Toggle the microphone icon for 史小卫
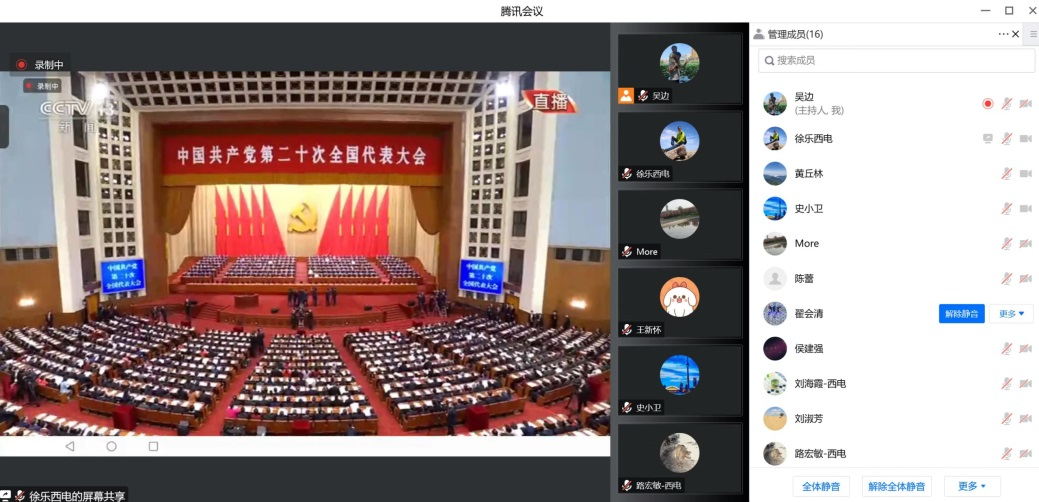The height and width of the screenshot is (502, 1039). click(1006, 209)
